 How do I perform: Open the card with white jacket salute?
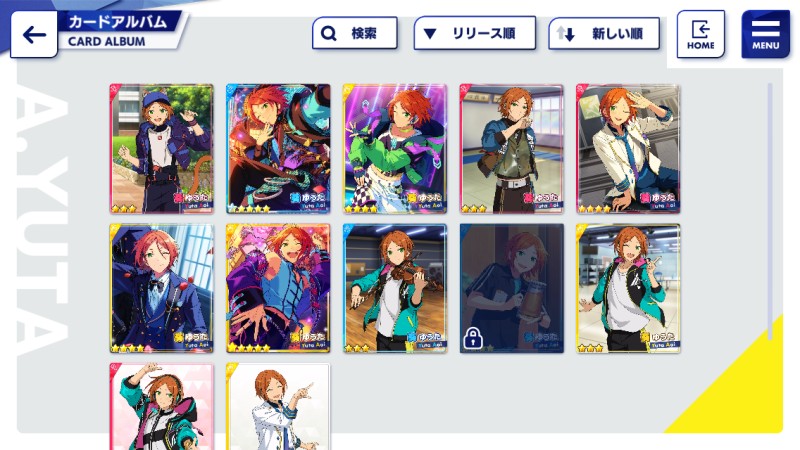(628, 148)
